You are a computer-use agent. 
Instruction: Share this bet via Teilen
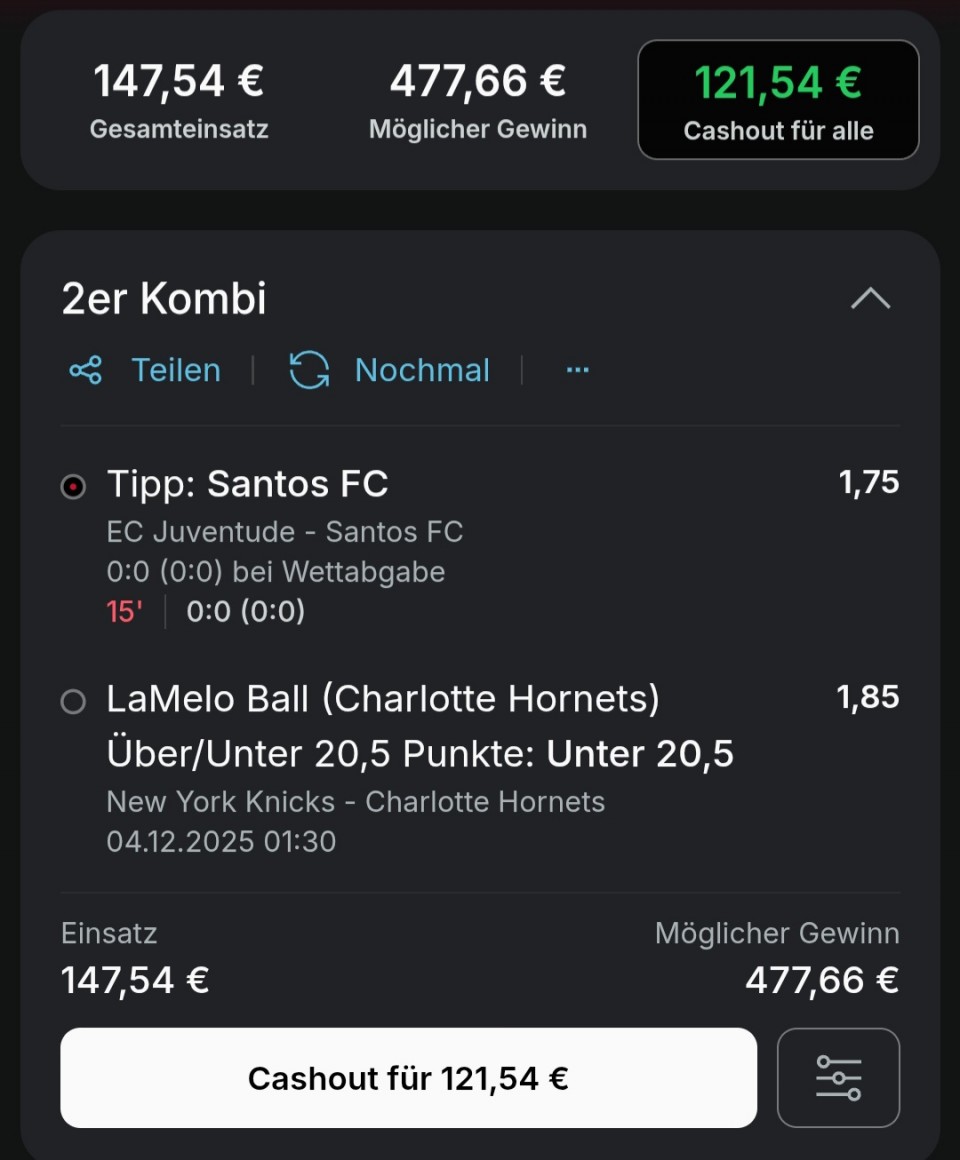tap(146, 370)
